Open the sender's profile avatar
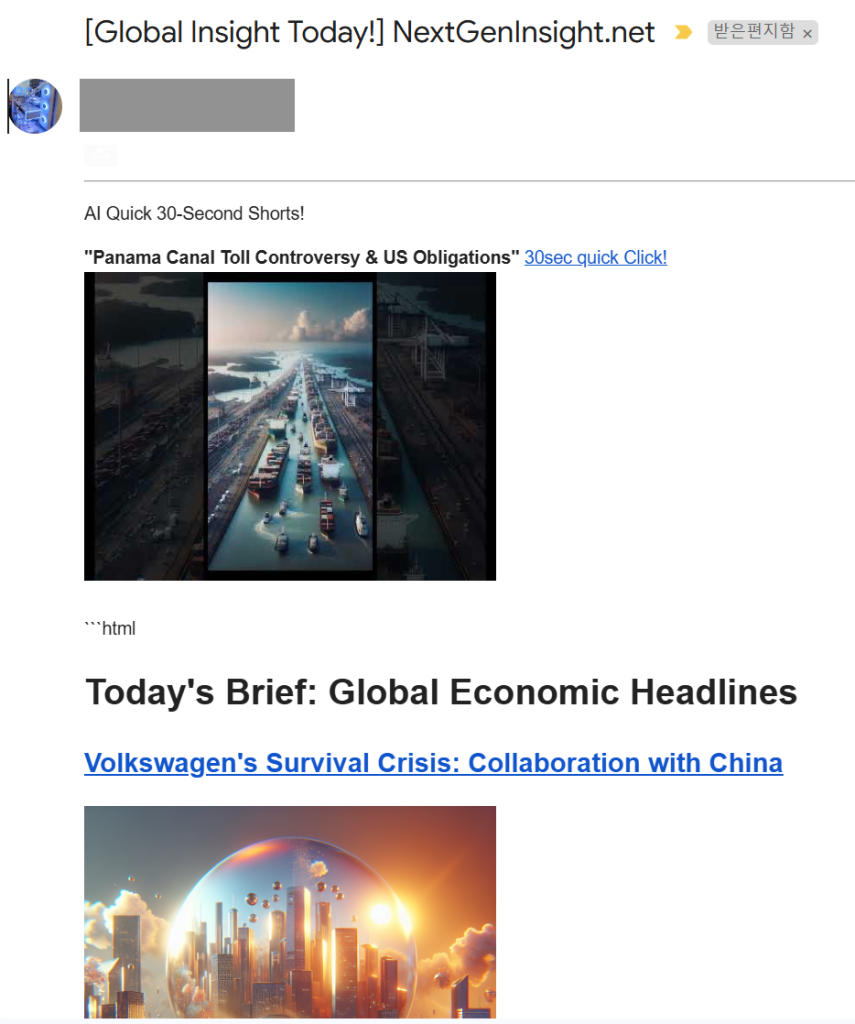Screen dimensions: 855x1024 pos(35,106)
